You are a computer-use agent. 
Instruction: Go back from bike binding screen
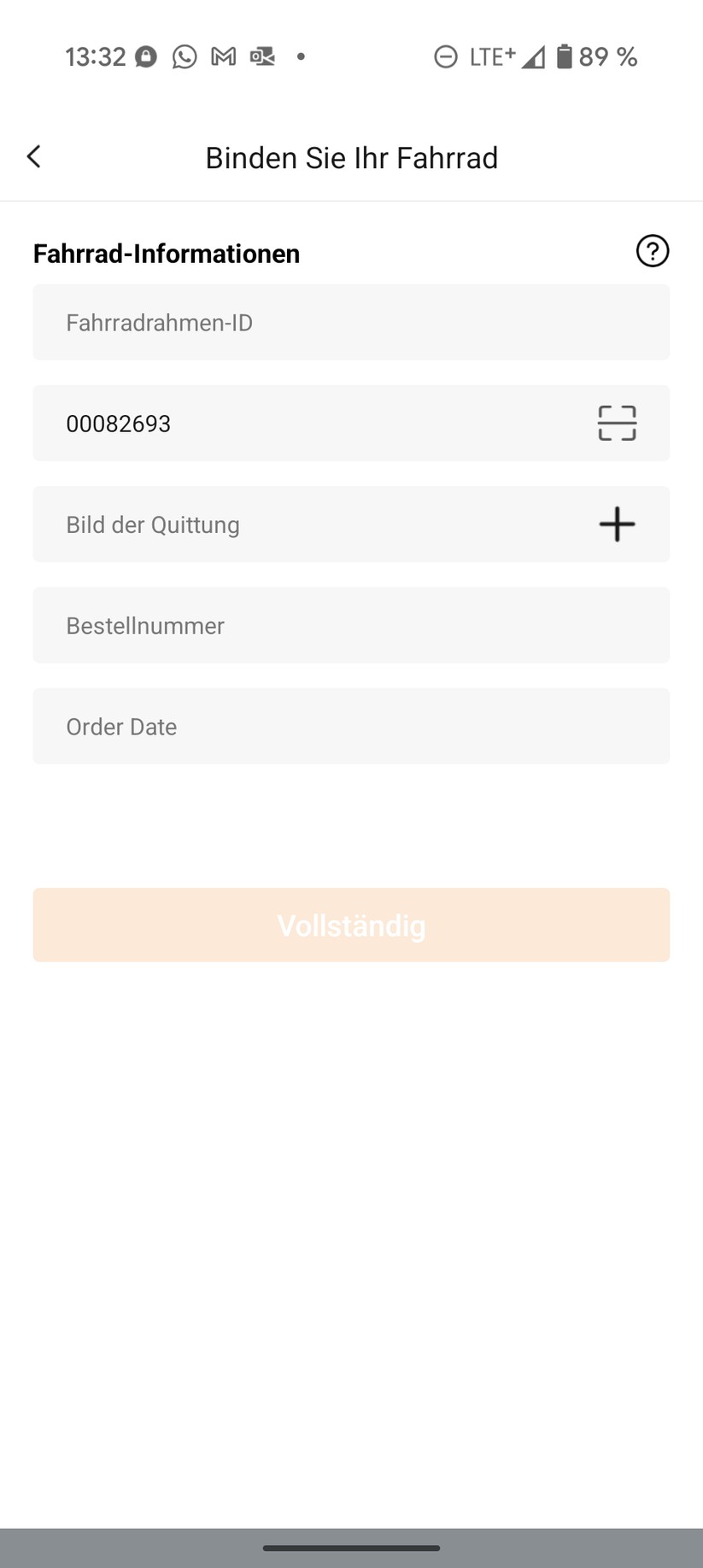pyautogui.click(x=34, y=157)
